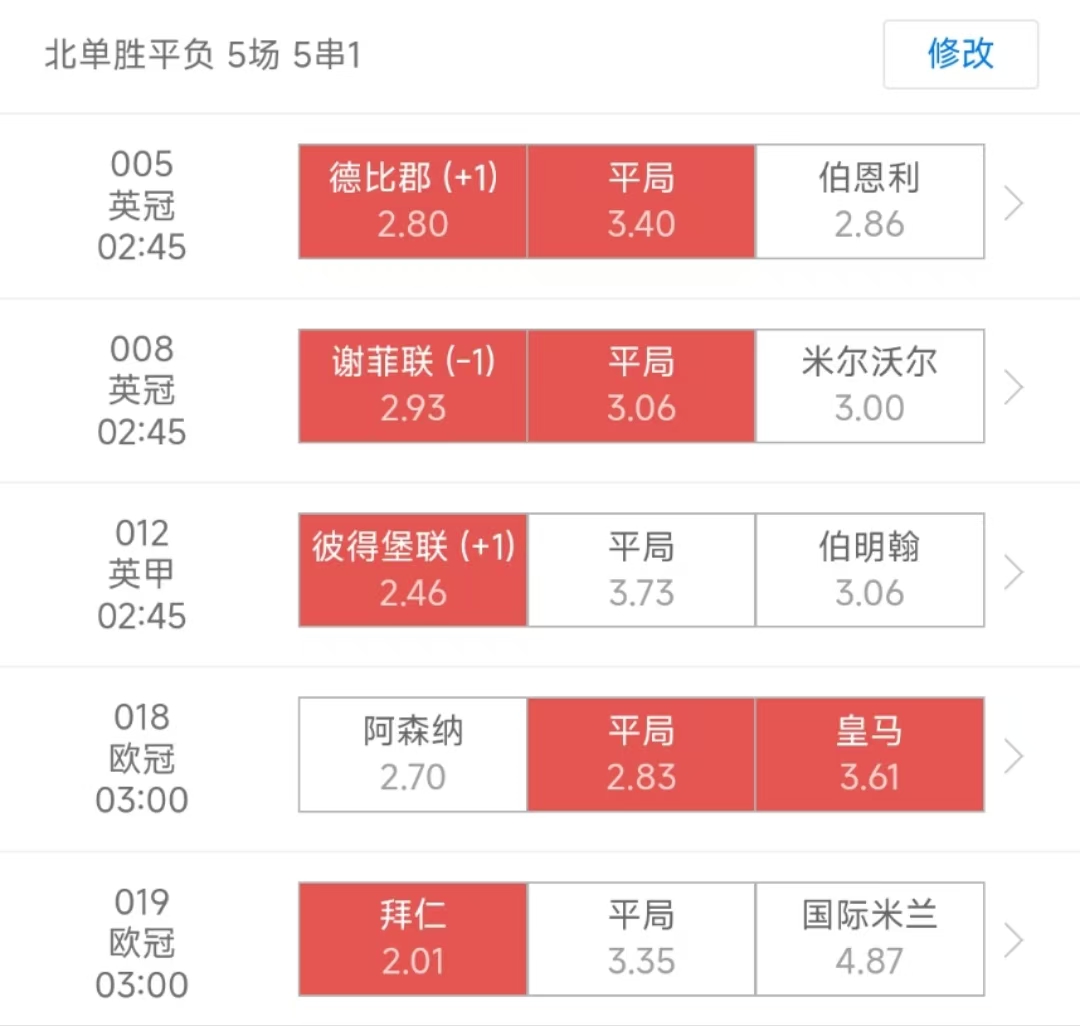Open details chevron for 德比郡 vs 伯恩利

click(x=1014, y=203)
